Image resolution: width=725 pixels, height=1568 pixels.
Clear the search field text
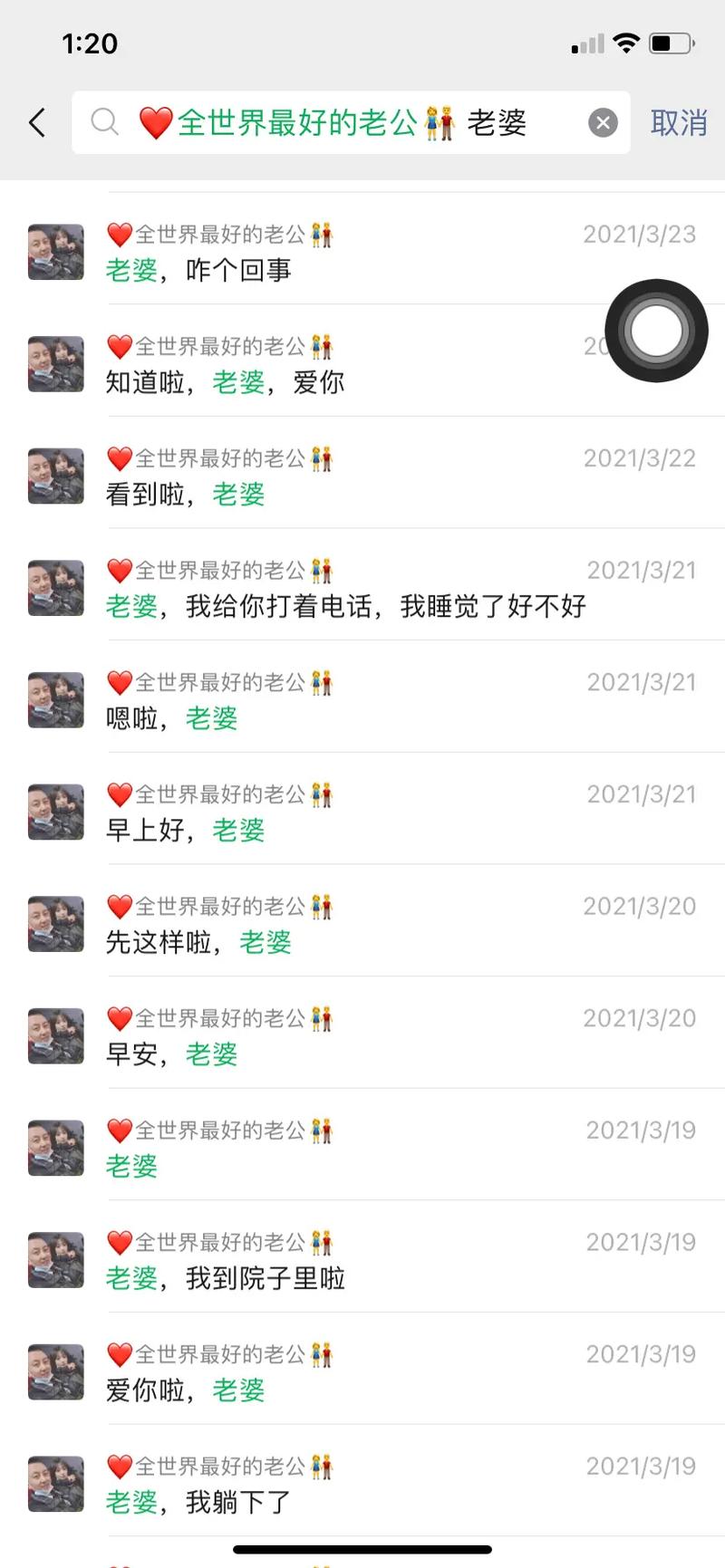click(603, 122)
